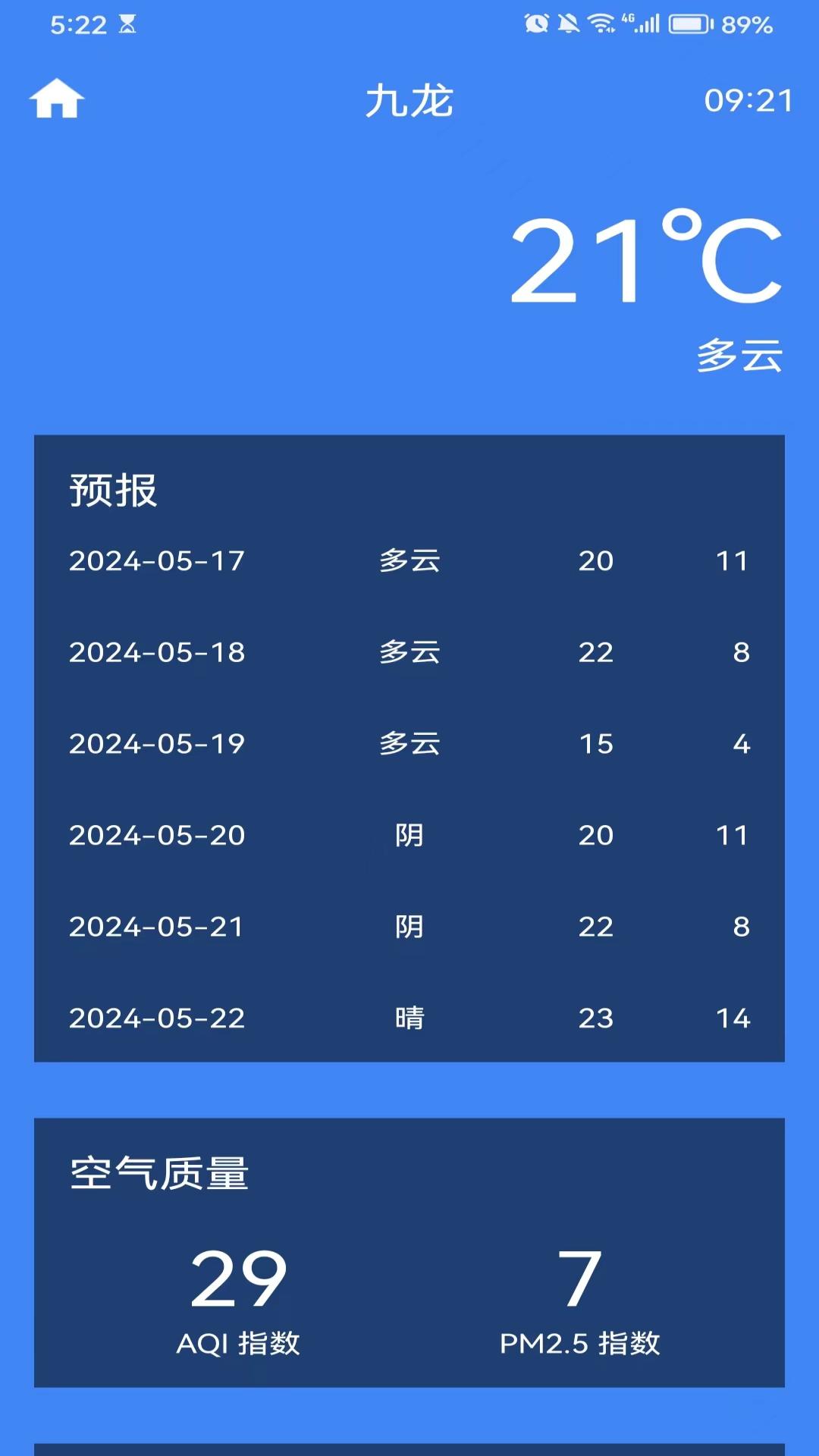Tap the home icon
The image size is (819, 1456).
[57, 99]
